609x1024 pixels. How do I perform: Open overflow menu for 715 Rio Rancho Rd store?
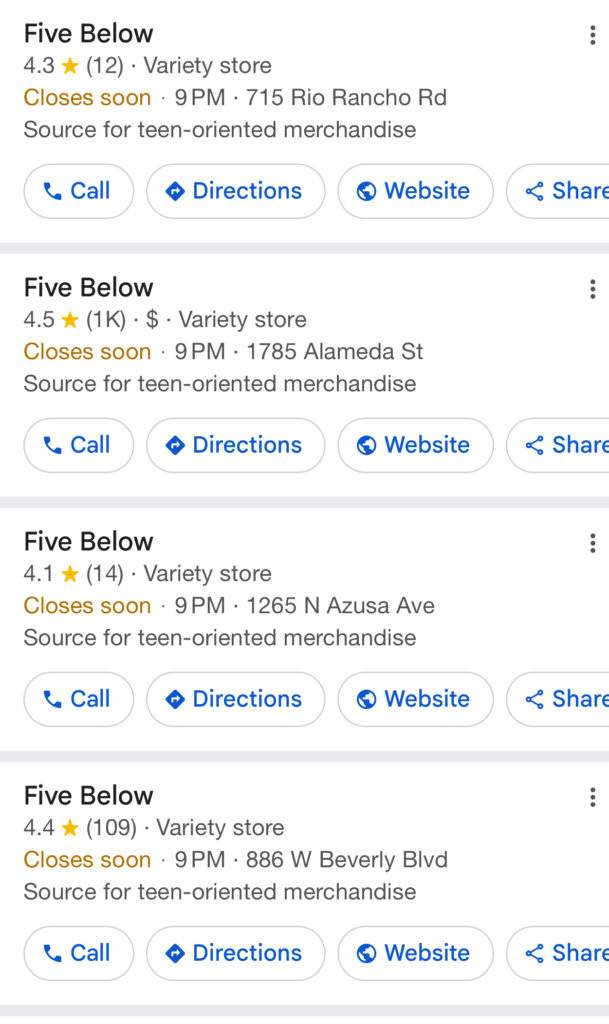point(593,36)
